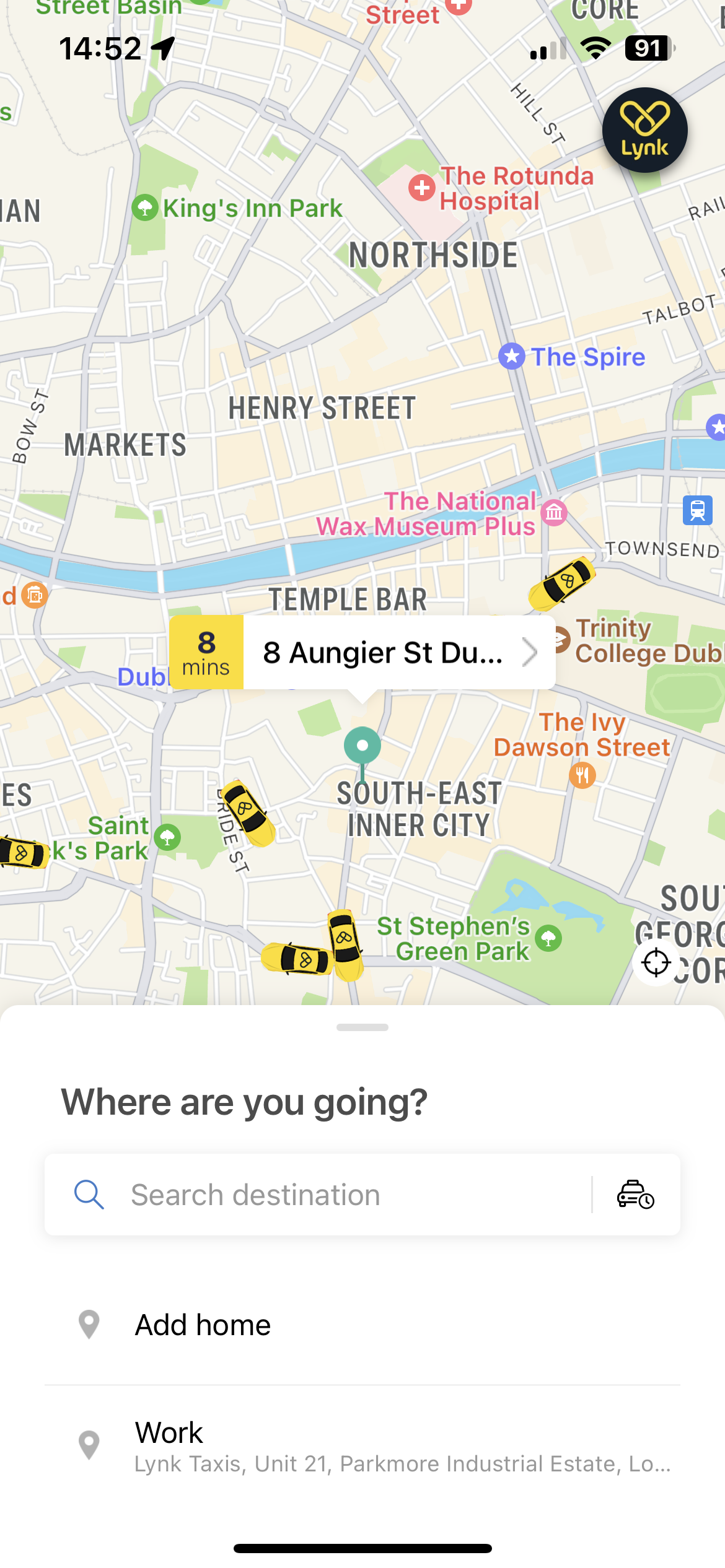Screen dimensions: 725x1568
Task: Recenter map on current location
Action: (656, 962)
